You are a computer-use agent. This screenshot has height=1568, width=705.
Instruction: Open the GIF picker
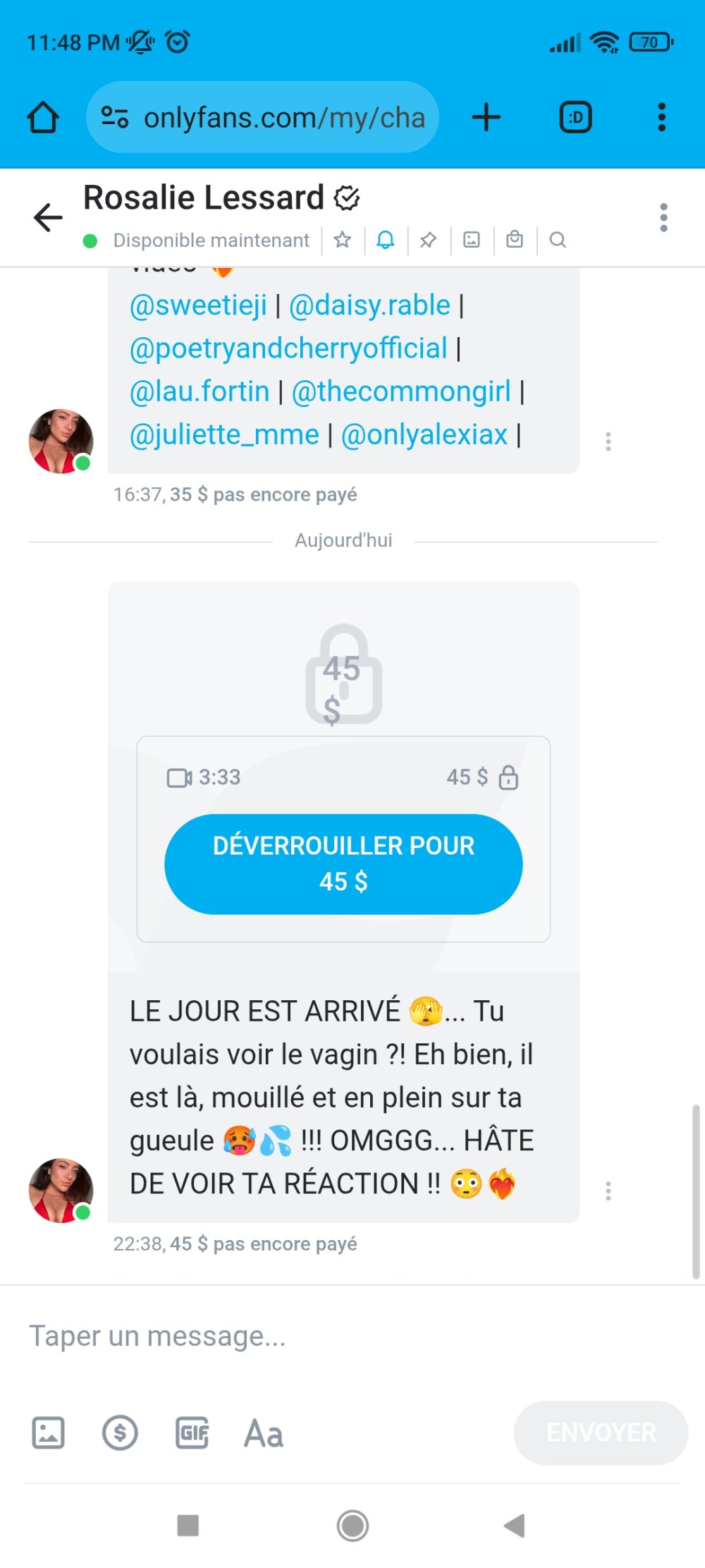[x=192, y=1433]
